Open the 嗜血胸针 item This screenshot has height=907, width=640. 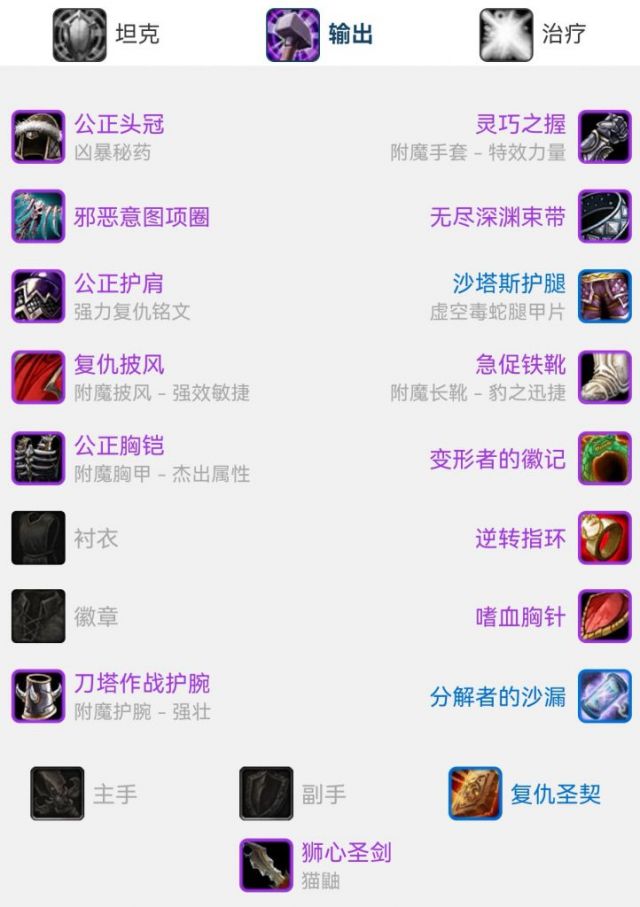tap(521, 617)
